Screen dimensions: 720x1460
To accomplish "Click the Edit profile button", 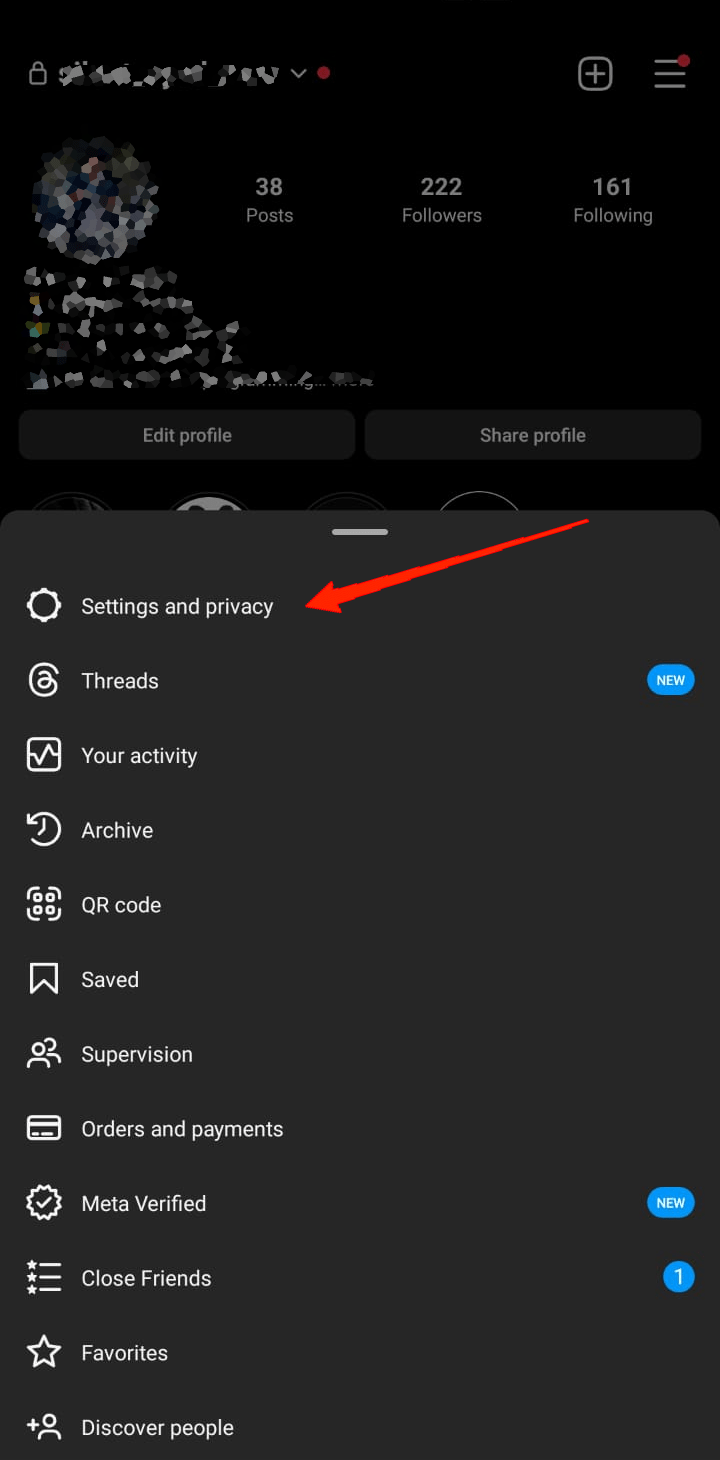I will pyautogui.click(x=186, y=434).
